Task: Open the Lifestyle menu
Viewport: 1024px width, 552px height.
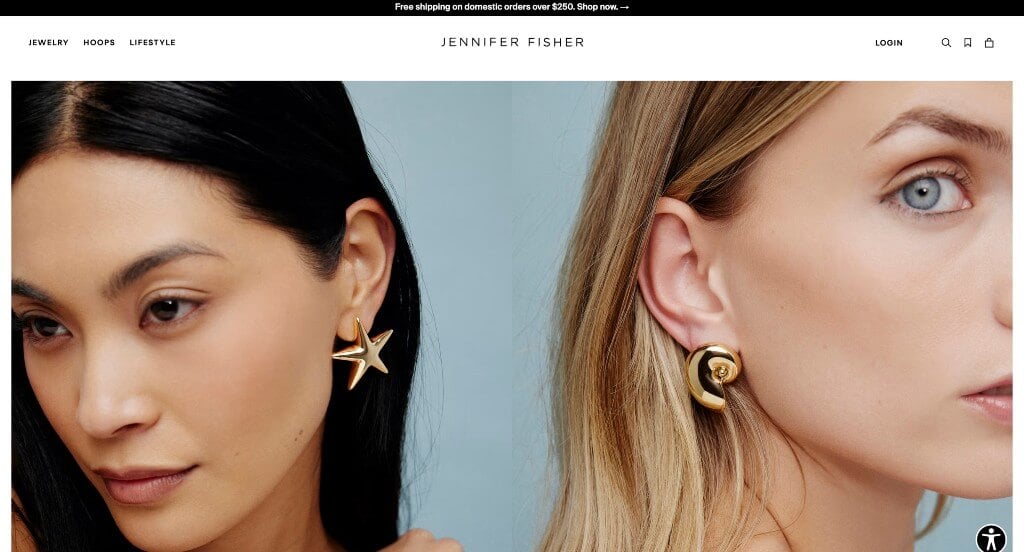Action: (152, 43)
